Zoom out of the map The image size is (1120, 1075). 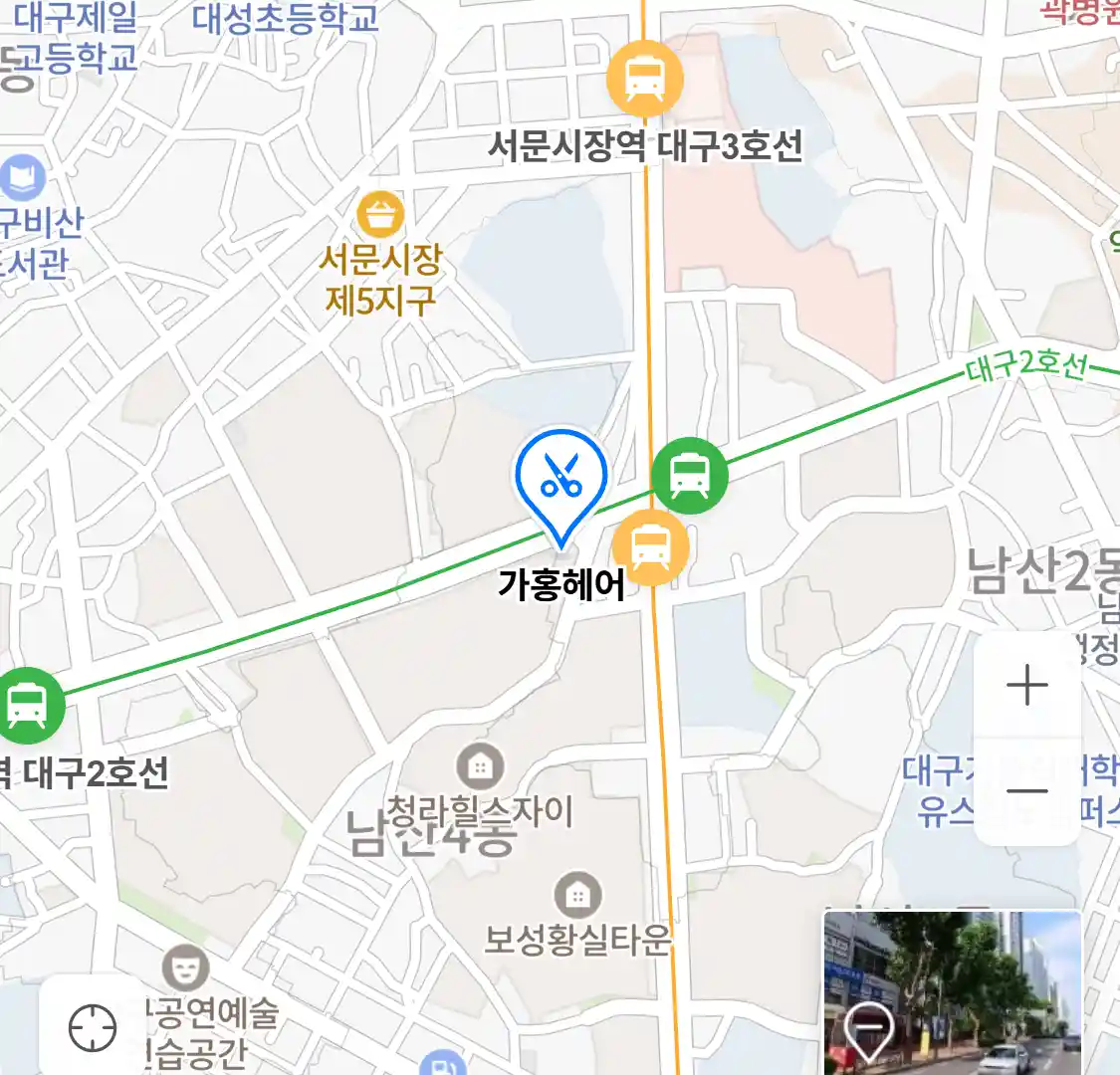(x=1027, y=792)
